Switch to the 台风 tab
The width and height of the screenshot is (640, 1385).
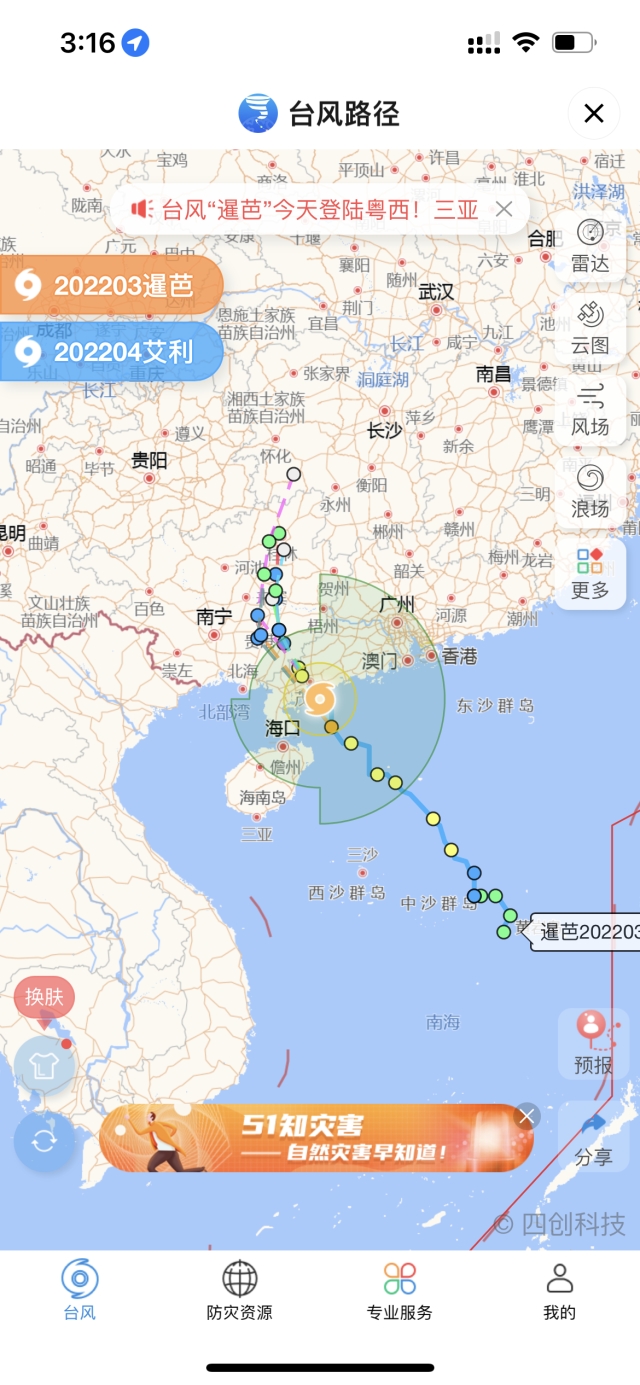tap(80, 1290)
